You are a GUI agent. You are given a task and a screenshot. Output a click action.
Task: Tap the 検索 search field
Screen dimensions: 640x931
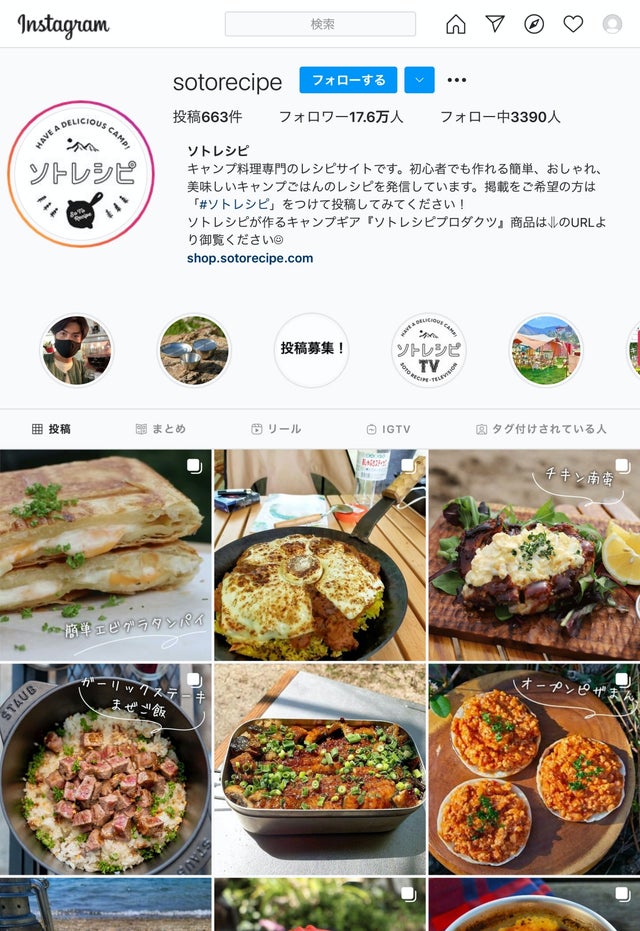point(320,24)
